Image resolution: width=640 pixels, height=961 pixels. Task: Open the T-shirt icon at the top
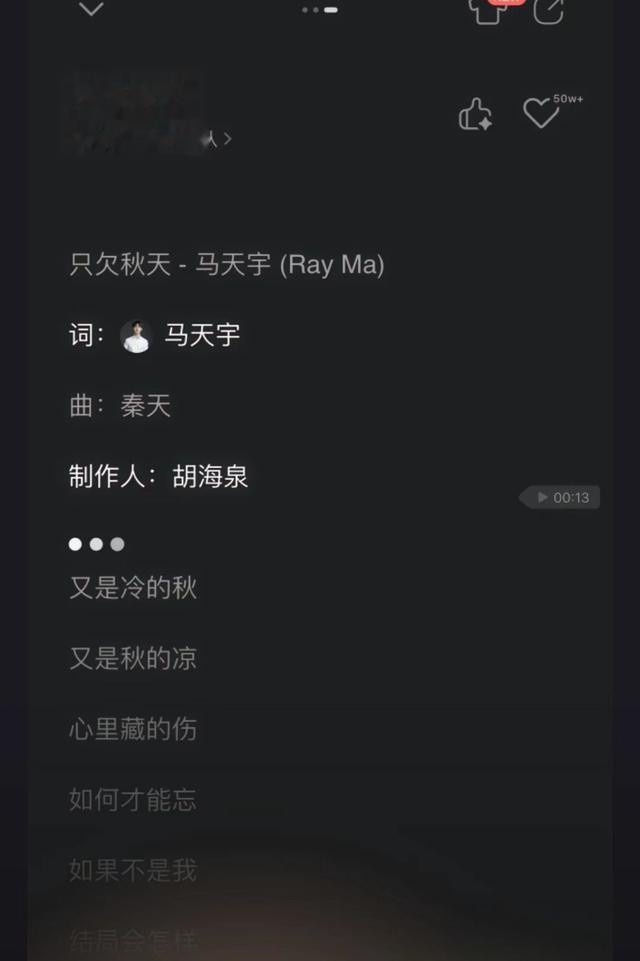point(488,10)
